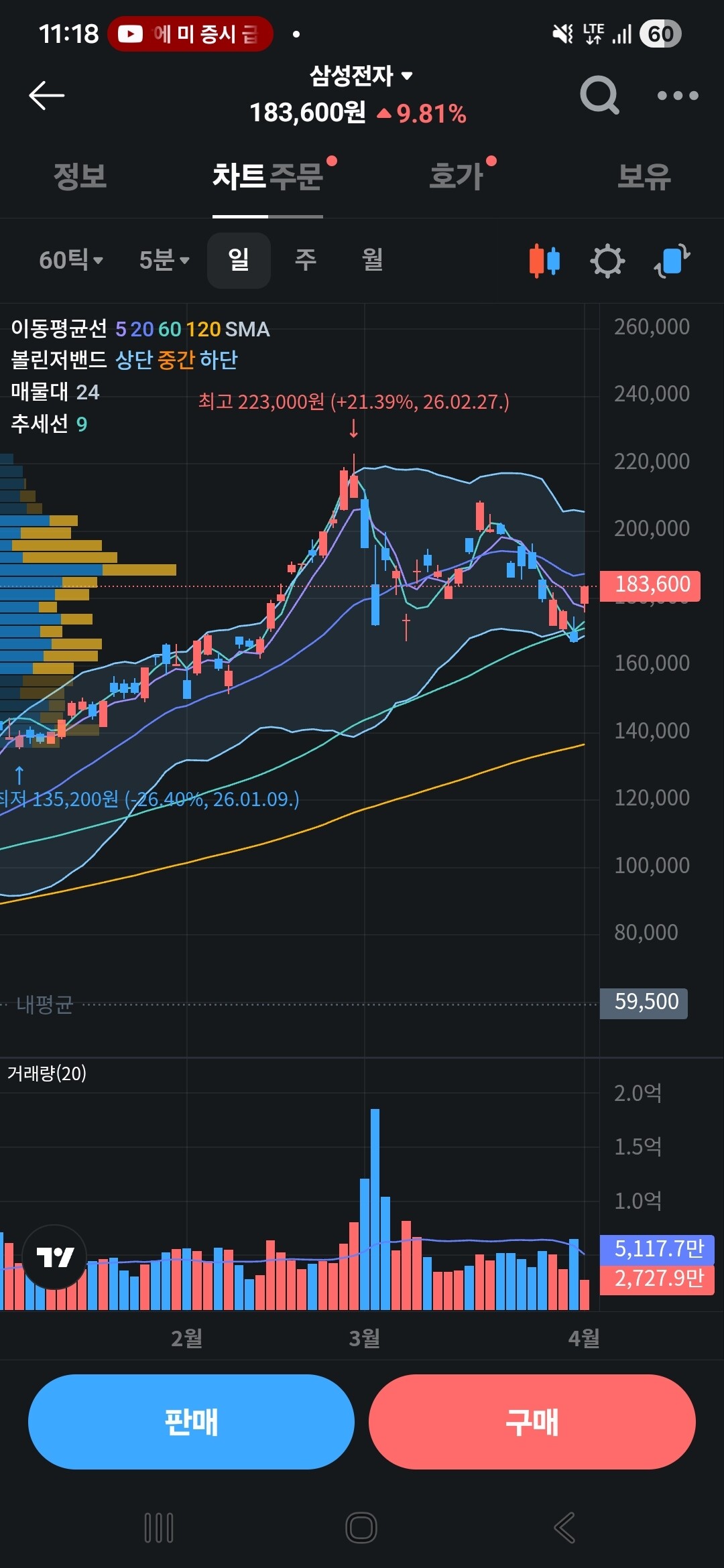Open the 보유 tab
Screen dimensions: 724x1568
644,176
